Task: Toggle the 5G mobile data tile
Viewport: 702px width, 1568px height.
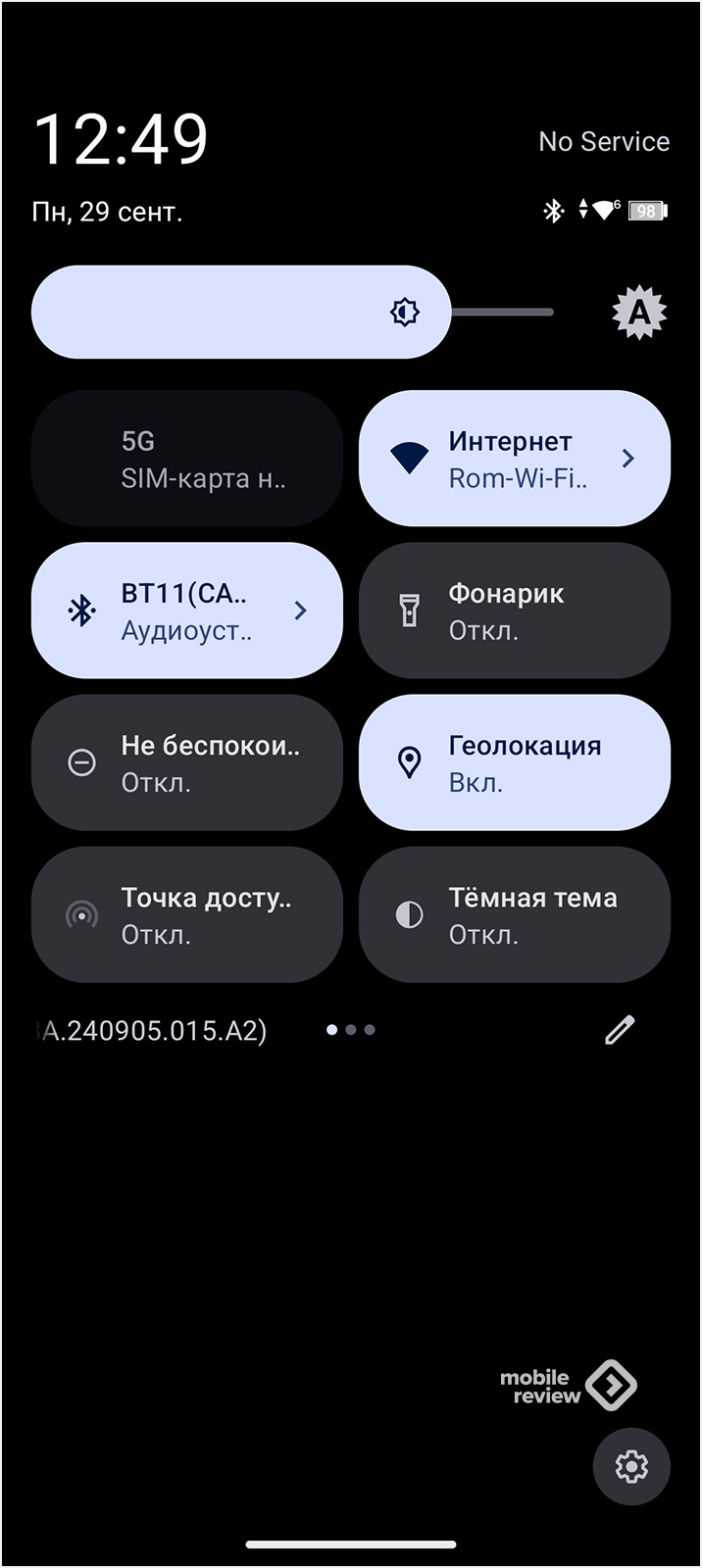Action: 187,460
